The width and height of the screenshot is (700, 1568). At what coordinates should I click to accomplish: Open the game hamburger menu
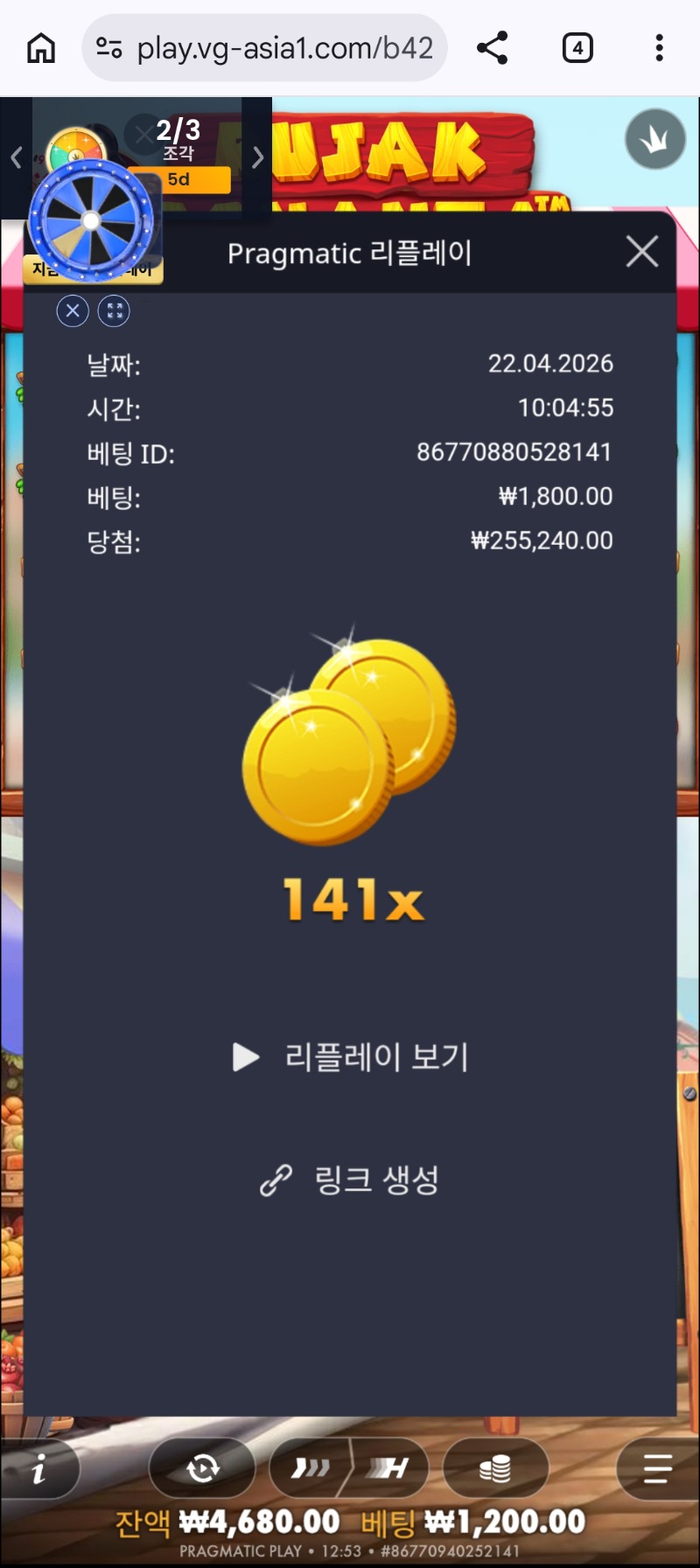click(x=657, y=1468)
